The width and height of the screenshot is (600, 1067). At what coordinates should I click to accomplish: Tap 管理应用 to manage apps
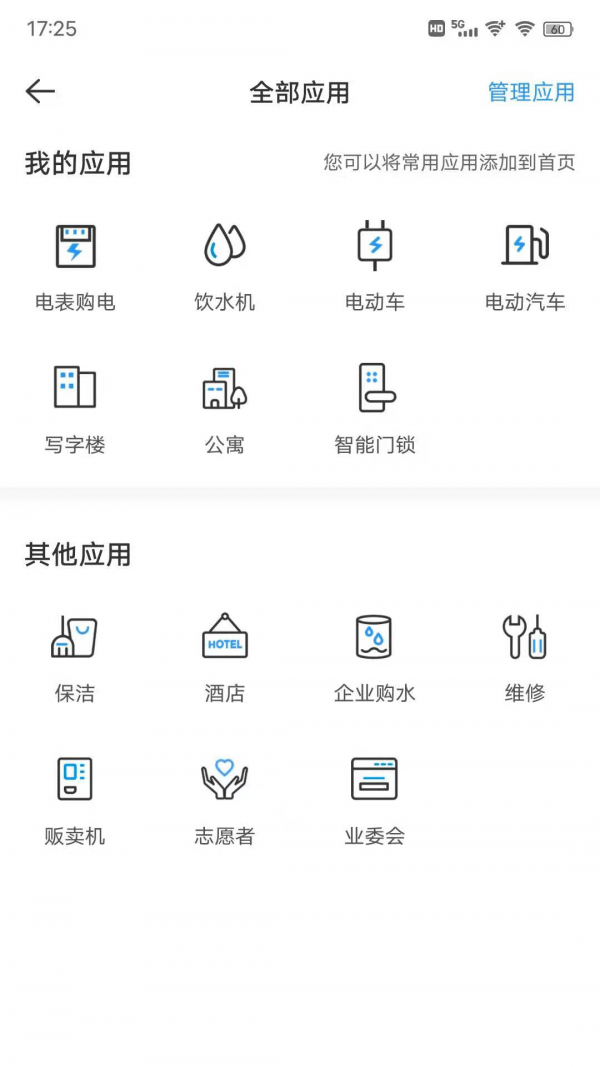tap(531, 93)
